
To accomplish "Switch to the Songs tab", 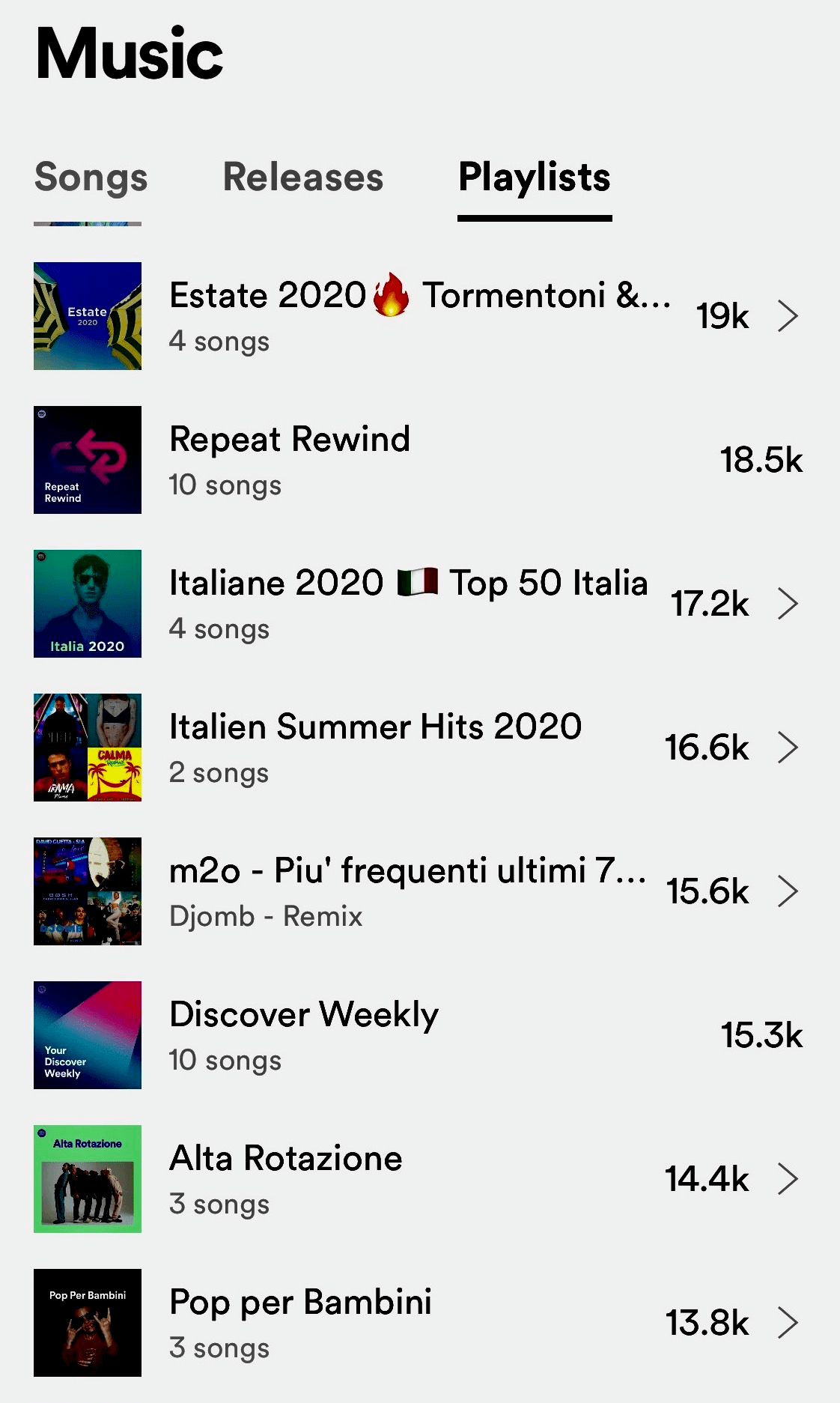I will pyautogui.click(x=91, y=178).
